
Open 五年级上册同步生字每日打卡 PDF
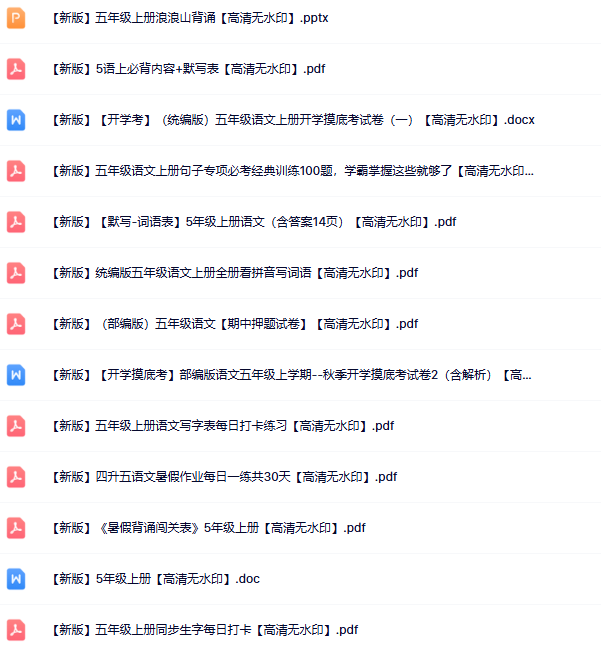pyautogui.click(x=203, y=630)
